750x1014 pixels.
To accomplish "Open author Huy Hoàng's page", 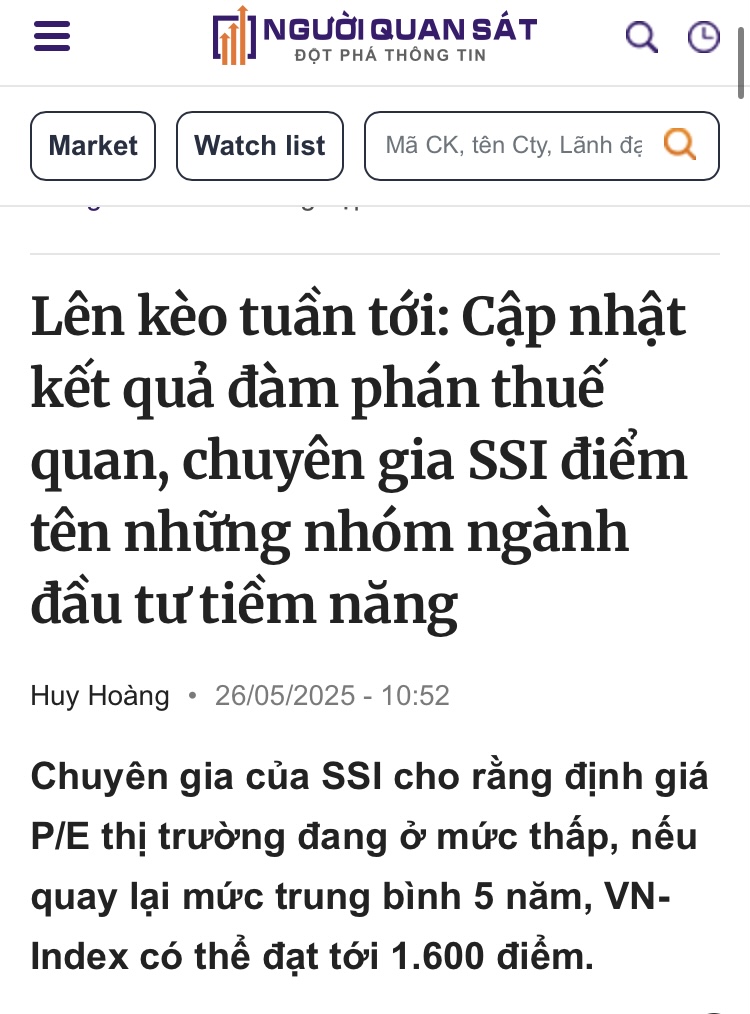I will [100, 695].
